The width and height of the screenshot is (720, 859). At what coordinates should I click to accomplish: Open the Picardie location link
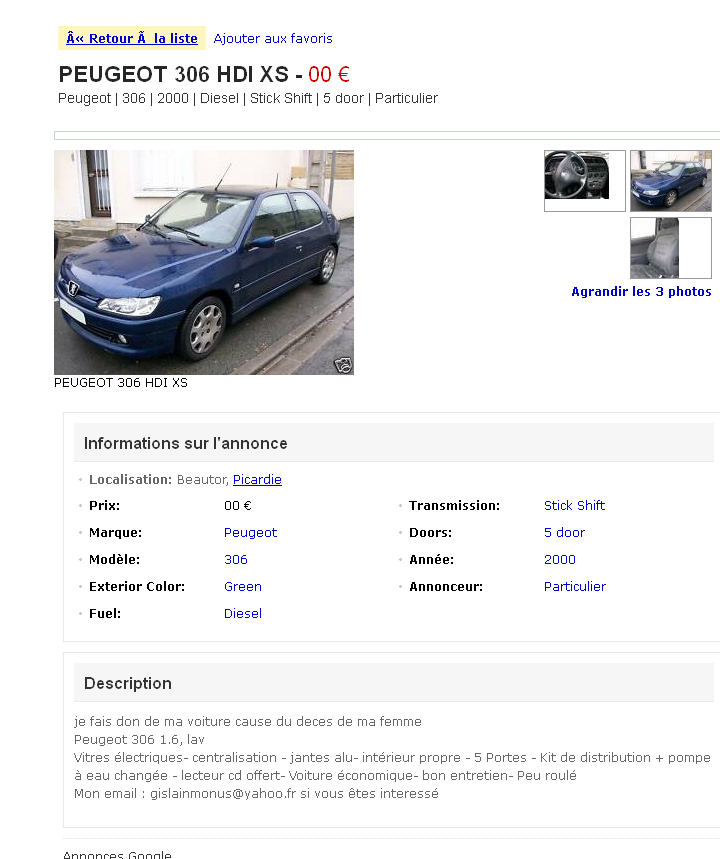pyautogui.click(x=257, y=480)
